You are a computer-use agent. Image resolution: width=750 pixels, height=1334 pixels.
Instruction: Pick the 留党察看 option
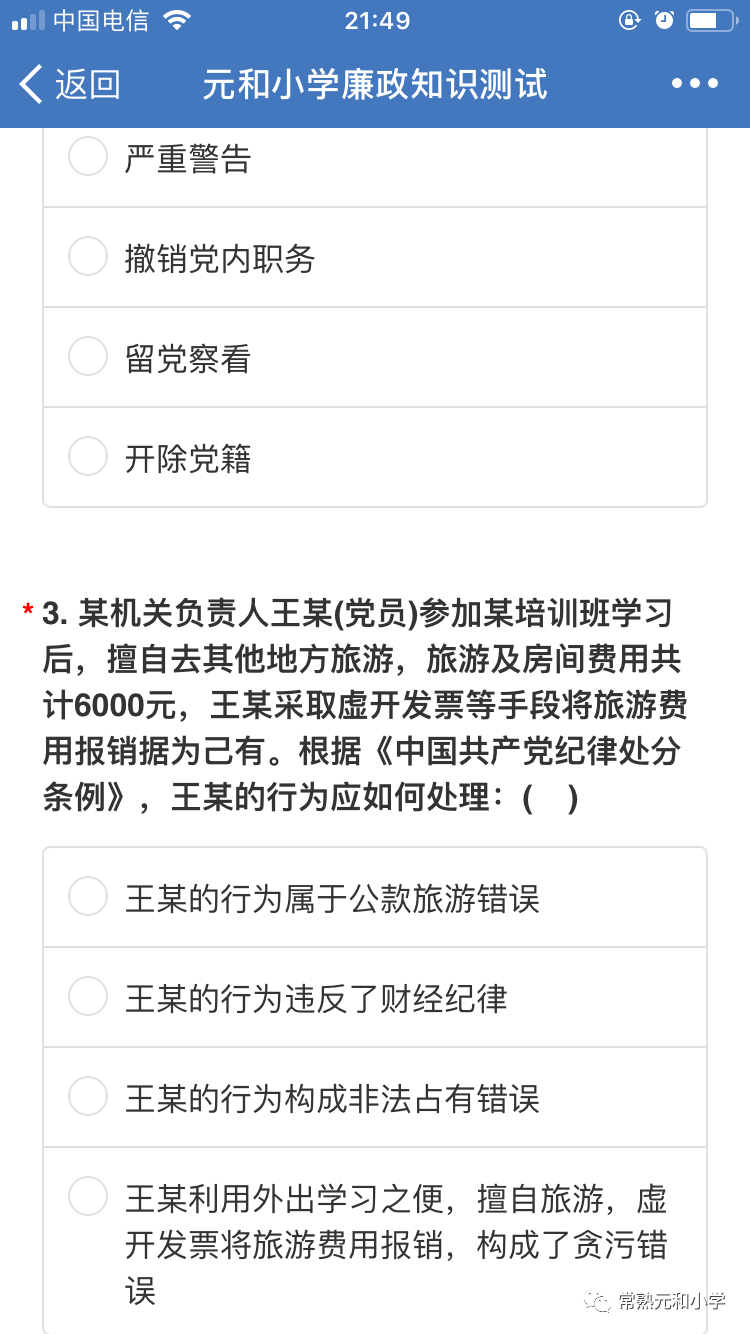[375, 357]
